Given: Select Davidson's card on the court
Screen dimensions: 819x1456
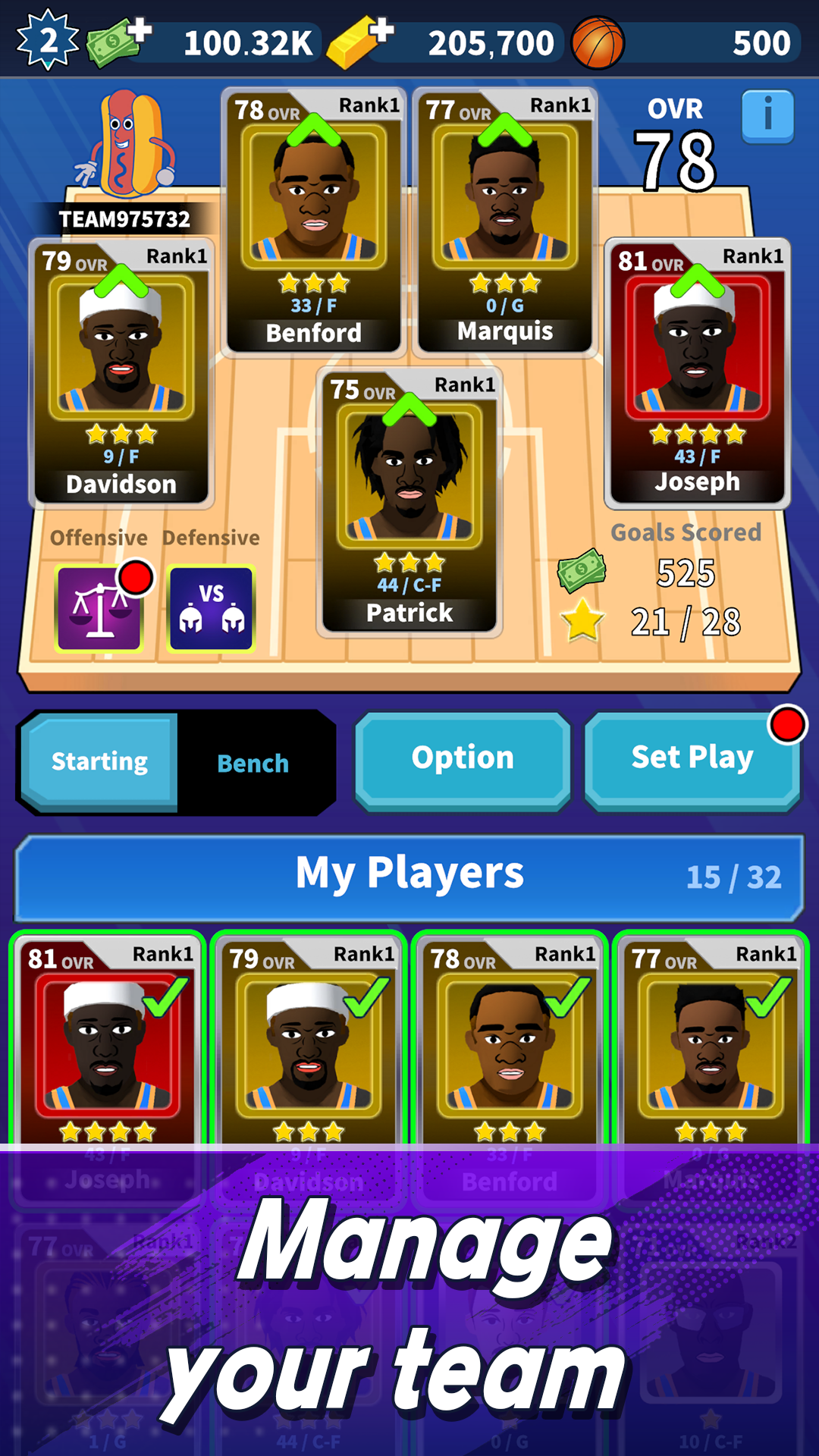Looking at the screenshot, I should [121, 372].
